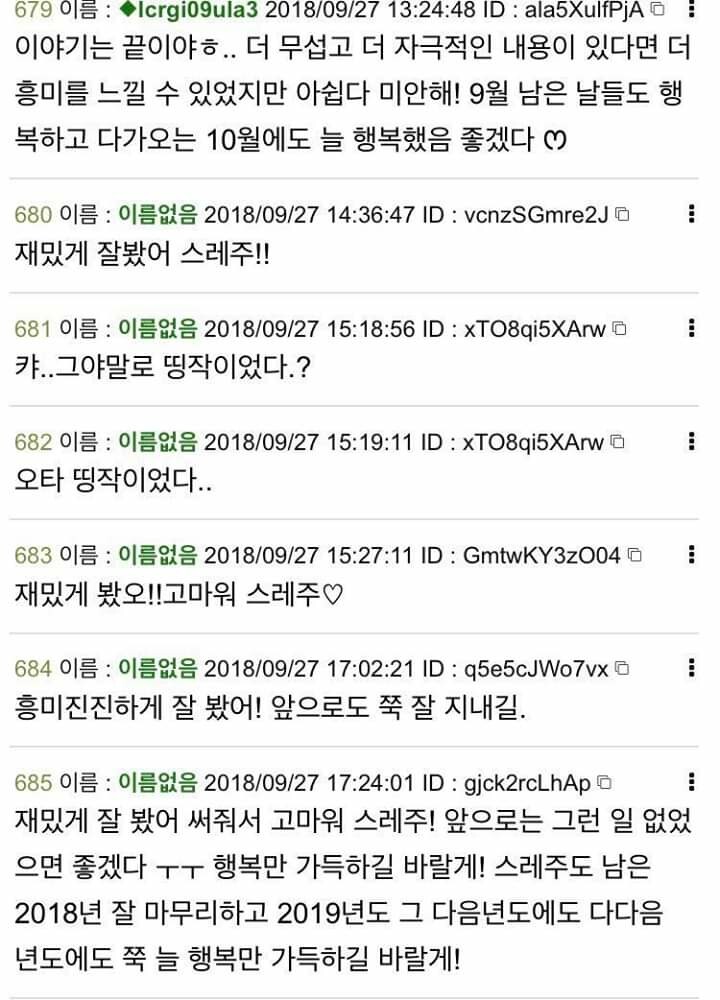The image size is (720, 1000).
Task: Tap the more options dots on post 681
Action: (692, 328)
